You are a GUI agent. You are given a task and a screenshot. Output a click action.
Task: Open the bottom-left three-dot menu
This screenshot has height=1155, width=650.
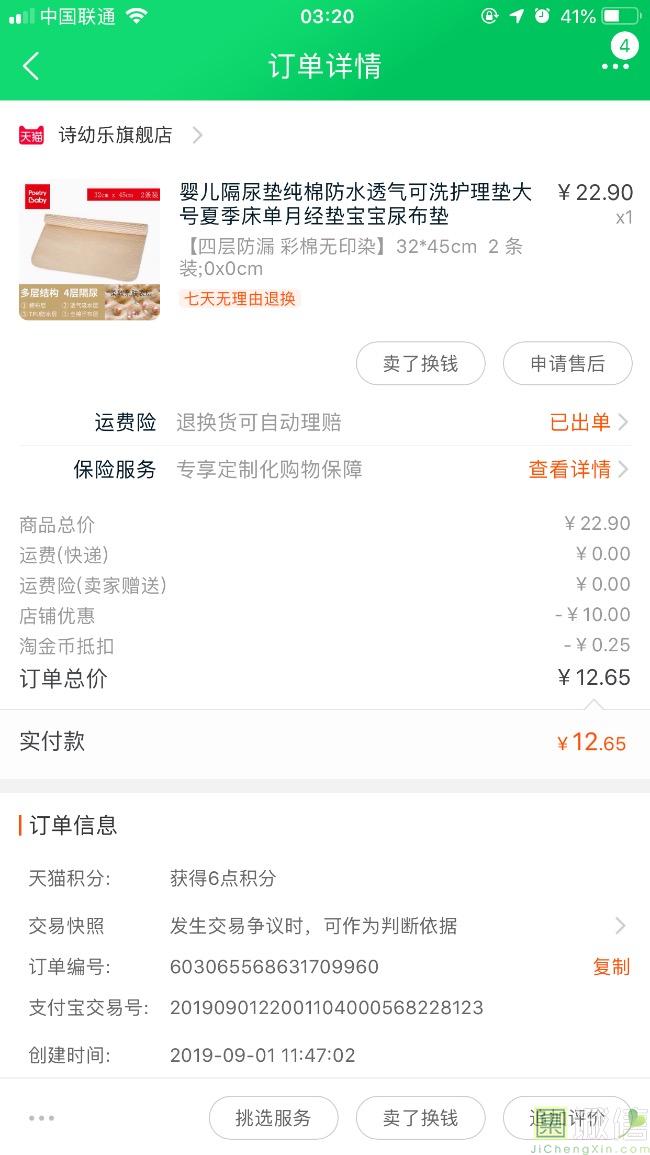(x=41, y=1118)
